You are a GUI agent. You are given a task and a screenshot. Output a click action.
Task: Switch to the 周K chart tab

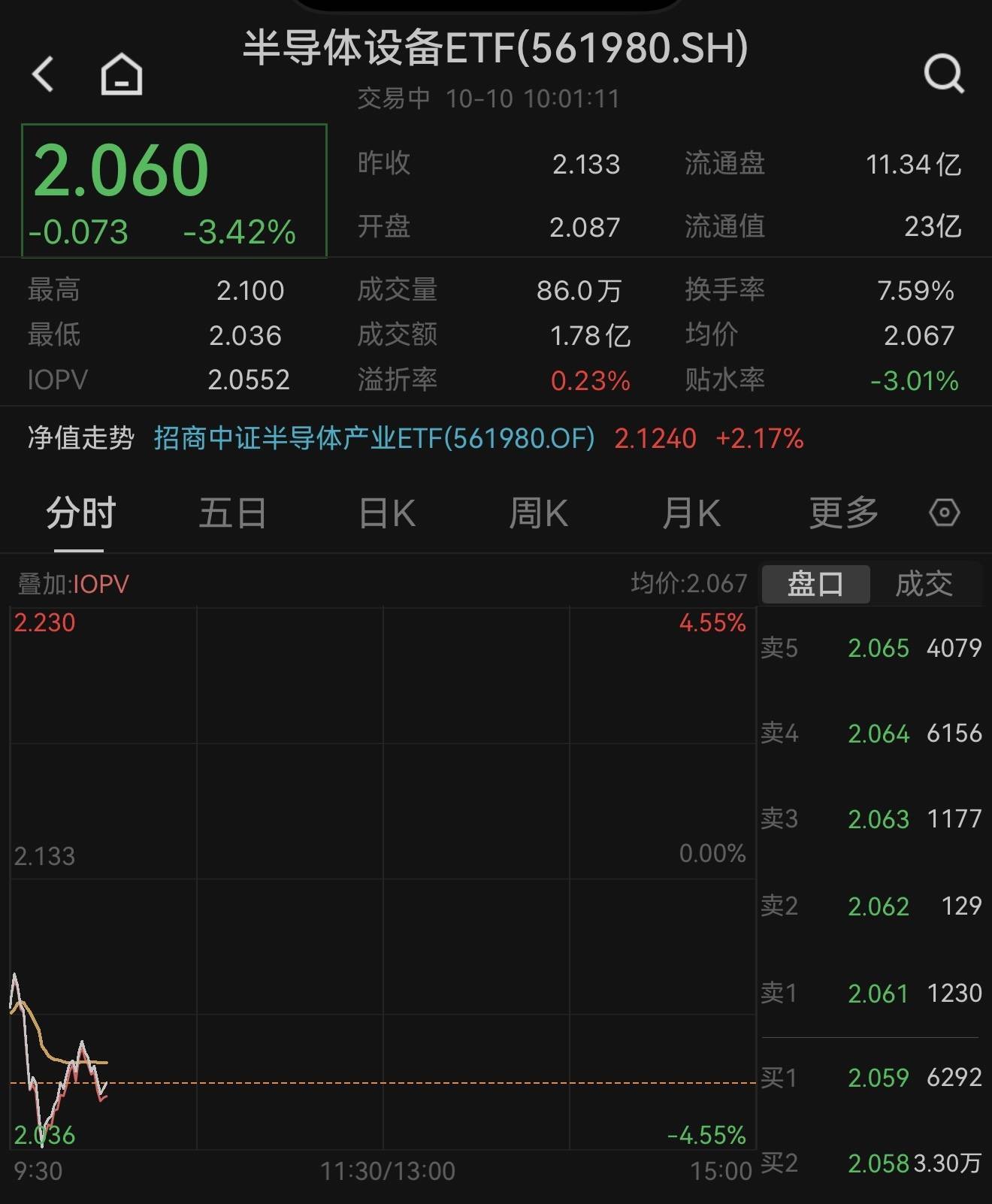pyautogui.click(x=538, y=514)
